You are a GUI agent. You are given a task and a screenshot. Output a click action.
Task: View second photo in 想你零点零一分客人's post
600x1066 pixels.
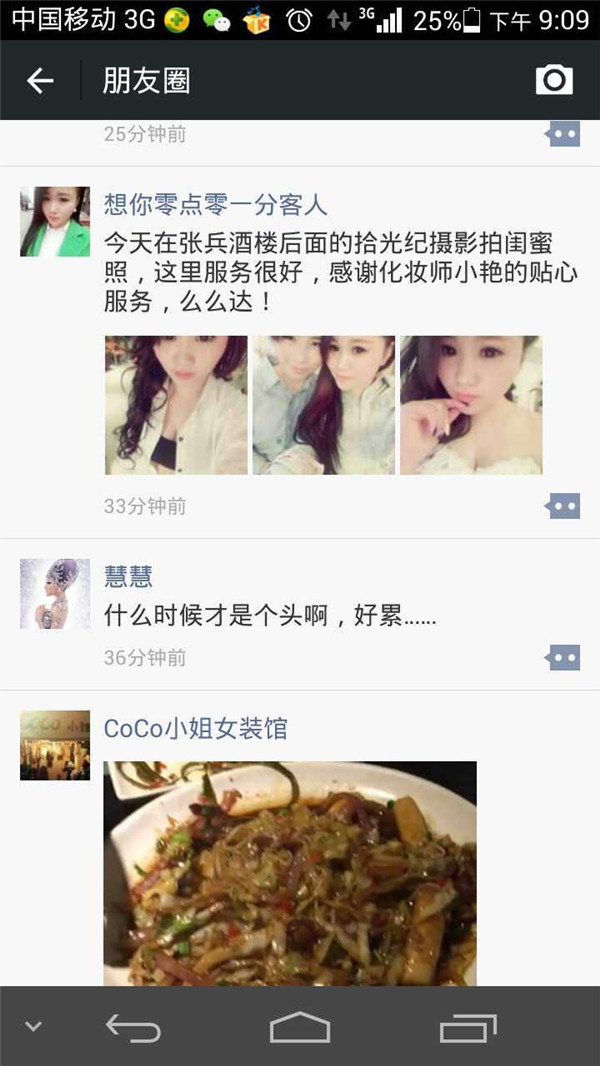point(323,405)
